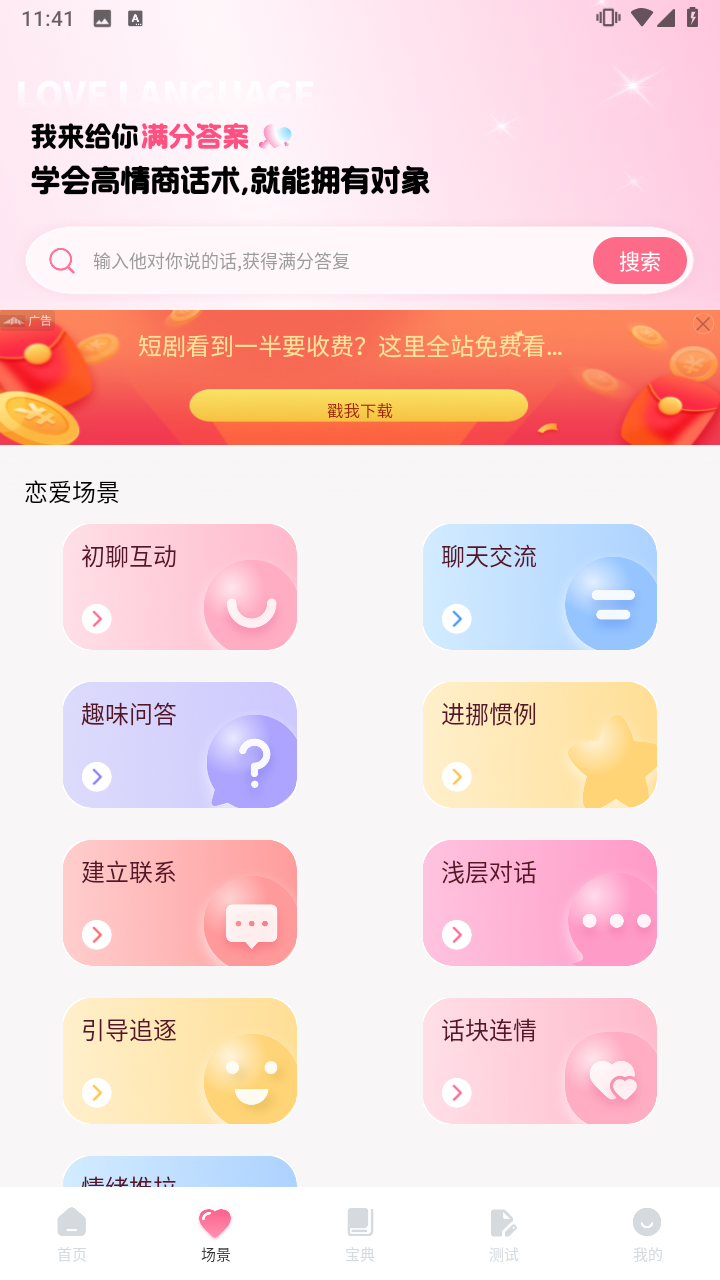Image resolution: width=720 pixels, height=1280 pixels.
Task: Open the 我的 profile section
Action: coord(648,1235)
